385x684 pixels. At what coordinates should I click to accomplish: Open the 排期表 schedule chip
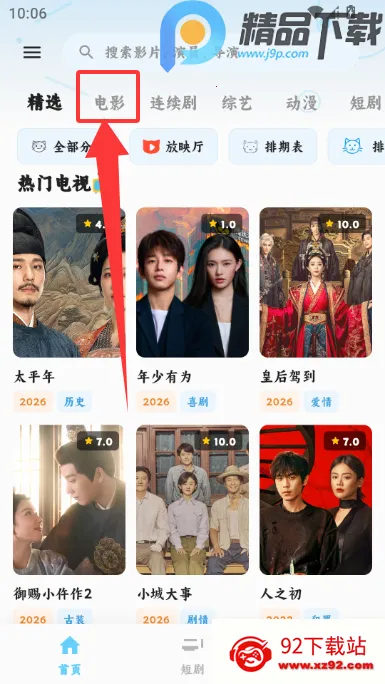coord(273,147)
